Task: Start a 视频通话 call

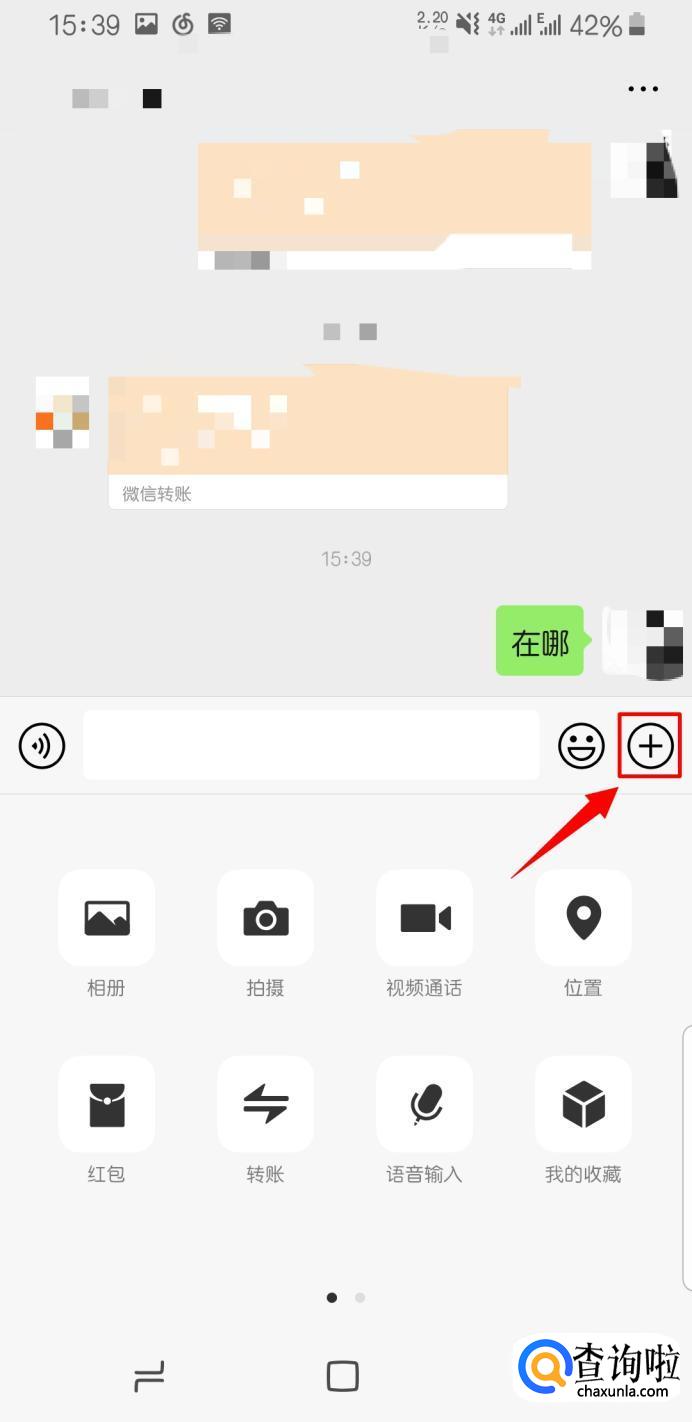Action: tap(424, 917)
